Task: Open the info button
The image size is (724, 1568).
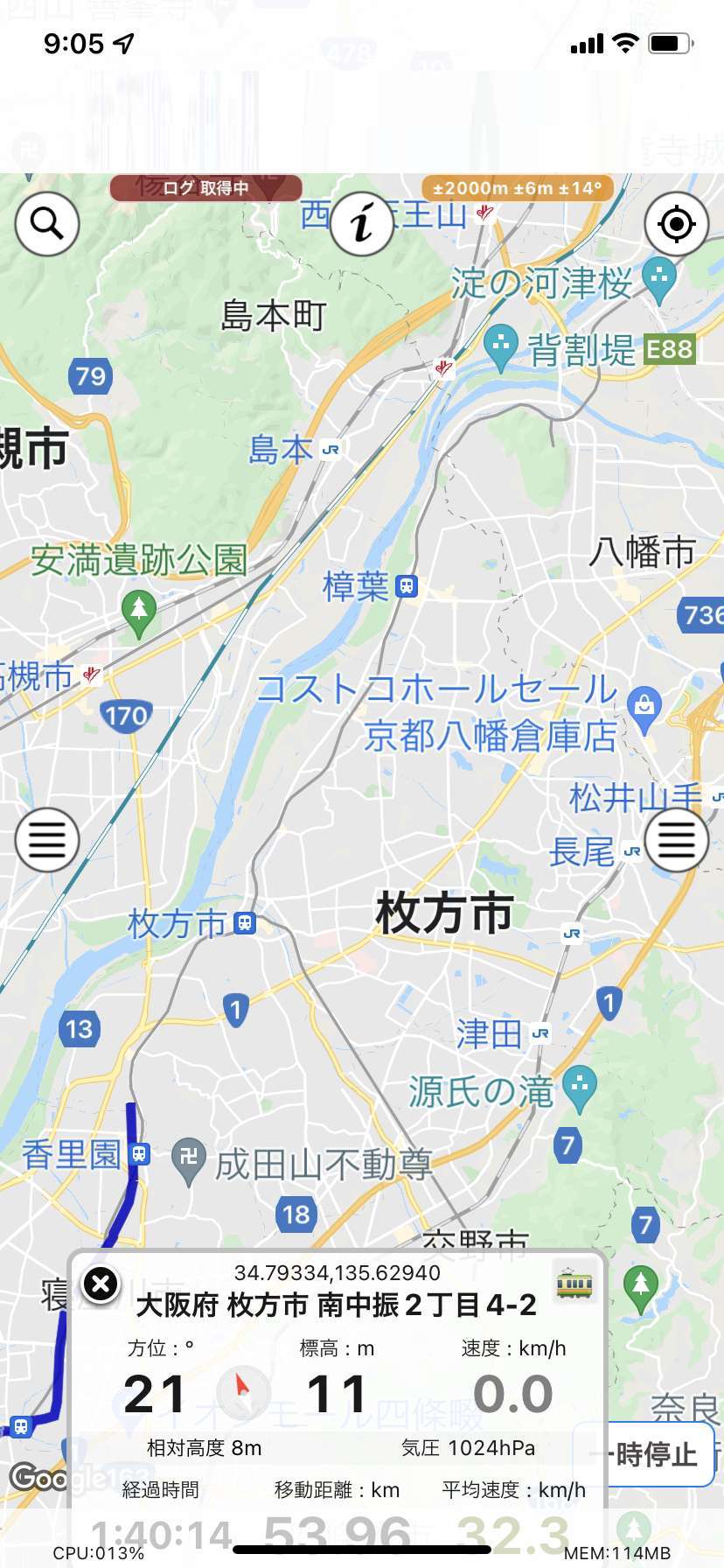Action: [x=362, y=224]
